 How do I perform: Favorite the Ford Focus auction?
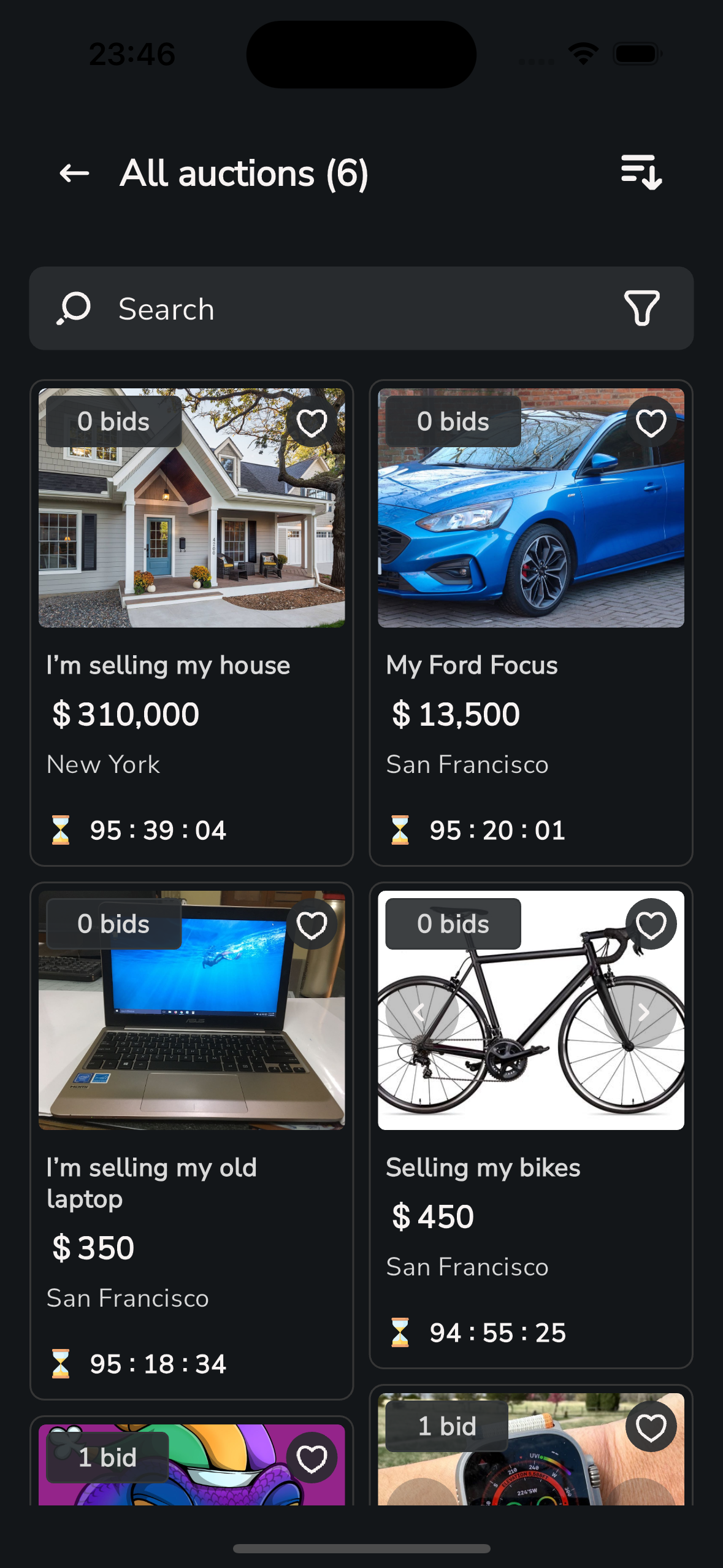click(x=651, y=422)
